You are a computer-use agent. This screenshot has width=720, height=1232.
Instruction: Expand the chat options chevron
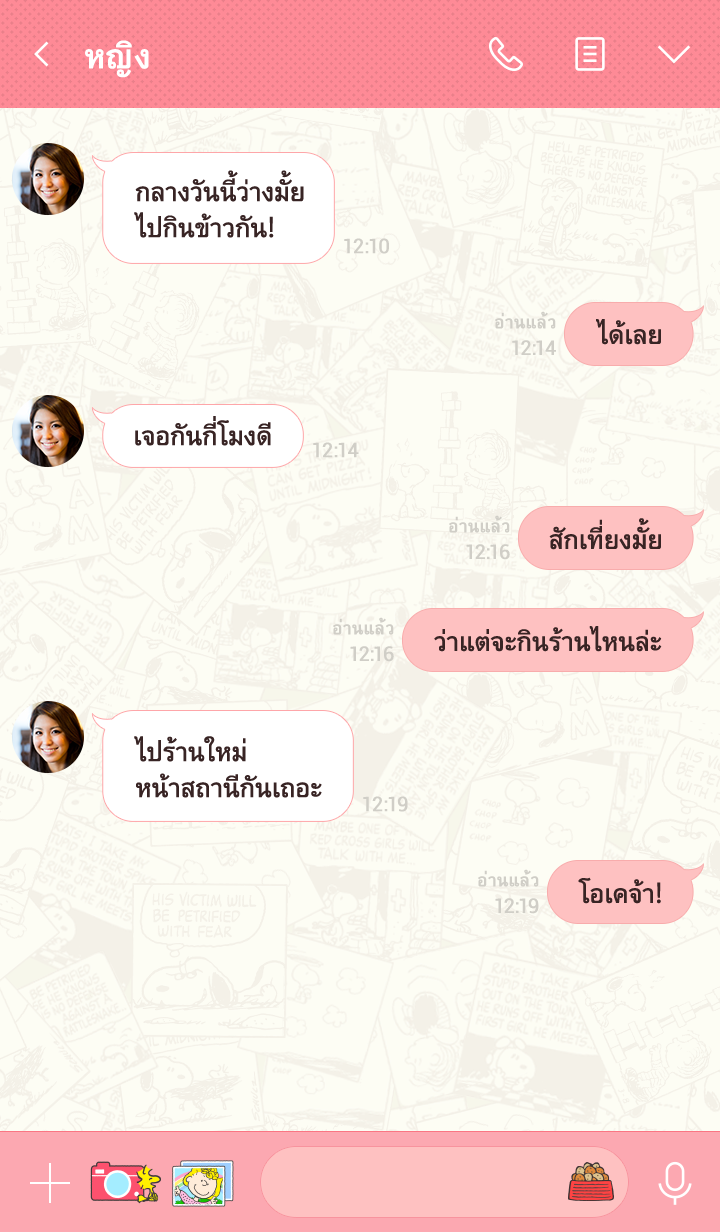tap(674, 54)
